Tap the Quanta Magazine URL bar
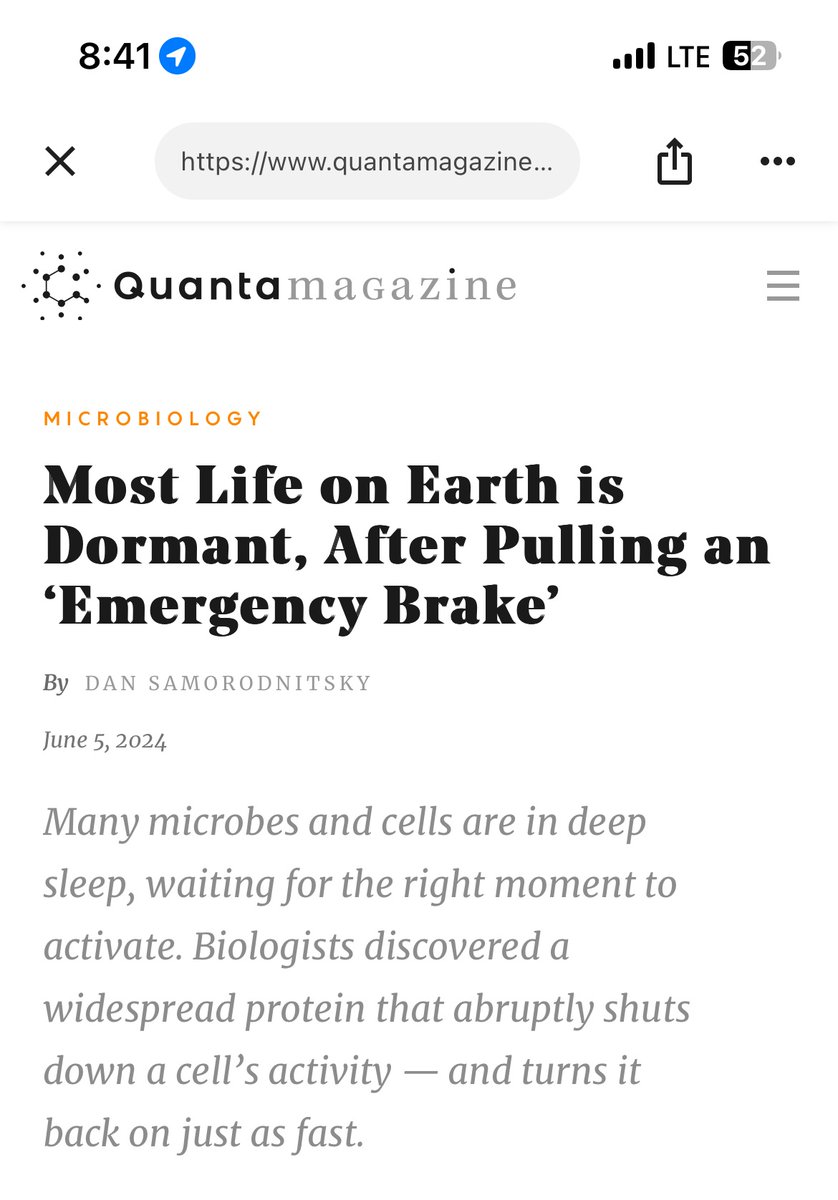This screenshot has width=838, height=1200. (366, 161)
